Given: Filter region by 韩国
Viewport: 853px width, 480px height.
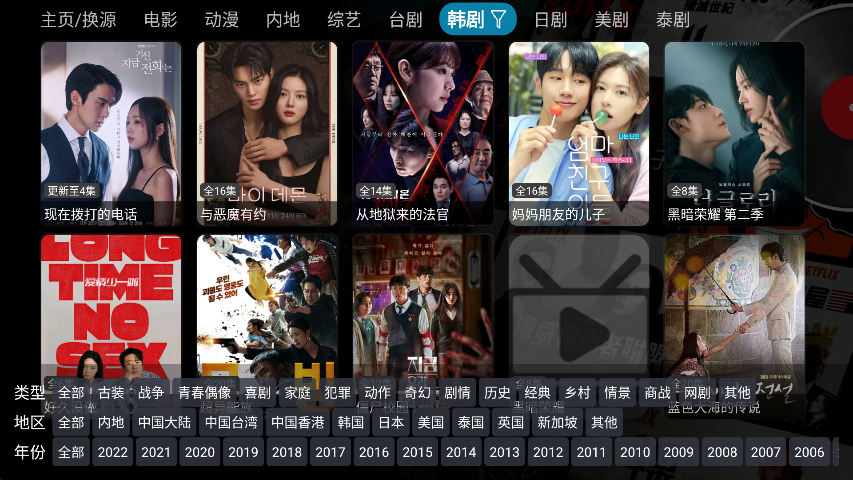Looking at the screenshot, I should point(351,422).
